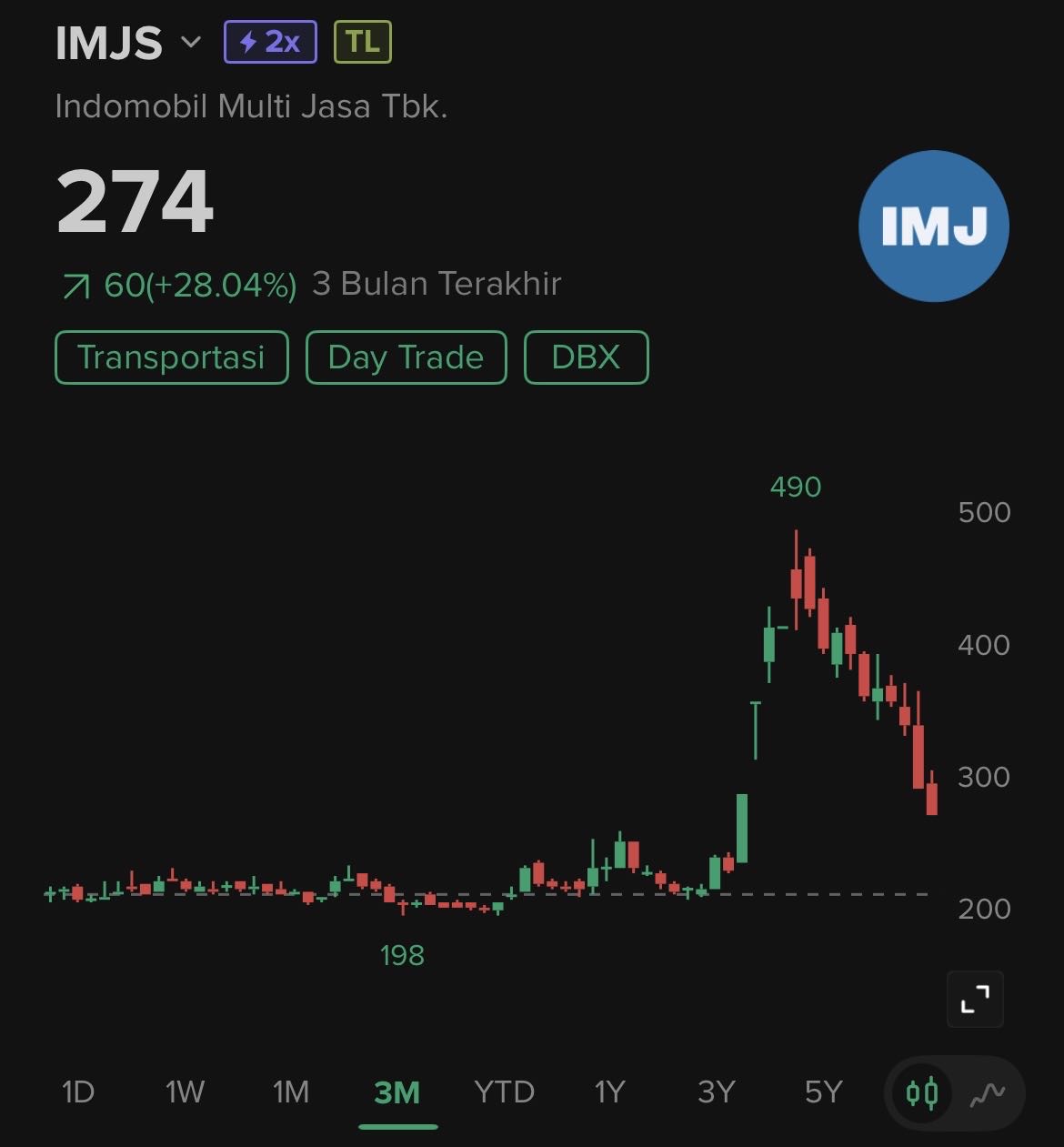This screenshot has width=1064, height=1147.
Task: Expand the IMJS stock selector dropdown
Action: tap(190, 43)
